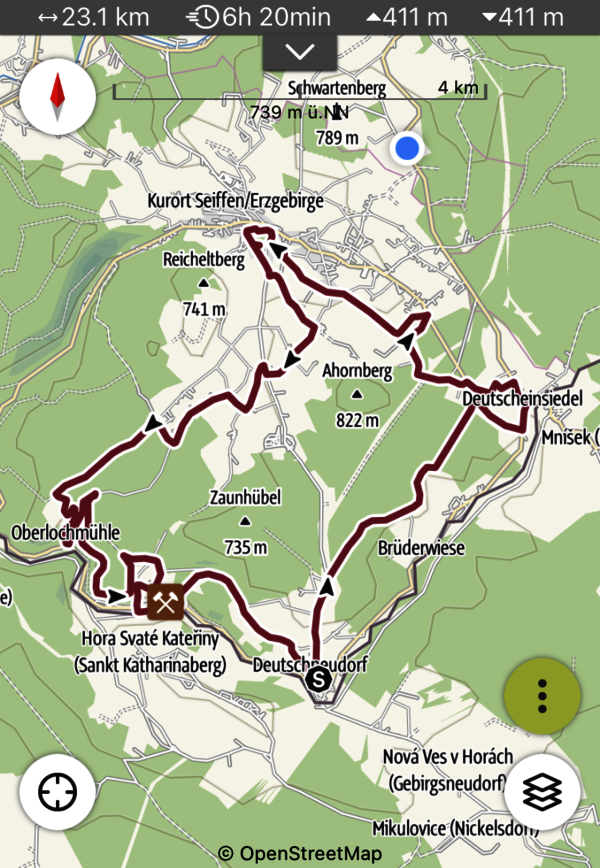Open the three-dot options button
The height and width of the screenshot is (868, 600).
click(x=542, y=695)
